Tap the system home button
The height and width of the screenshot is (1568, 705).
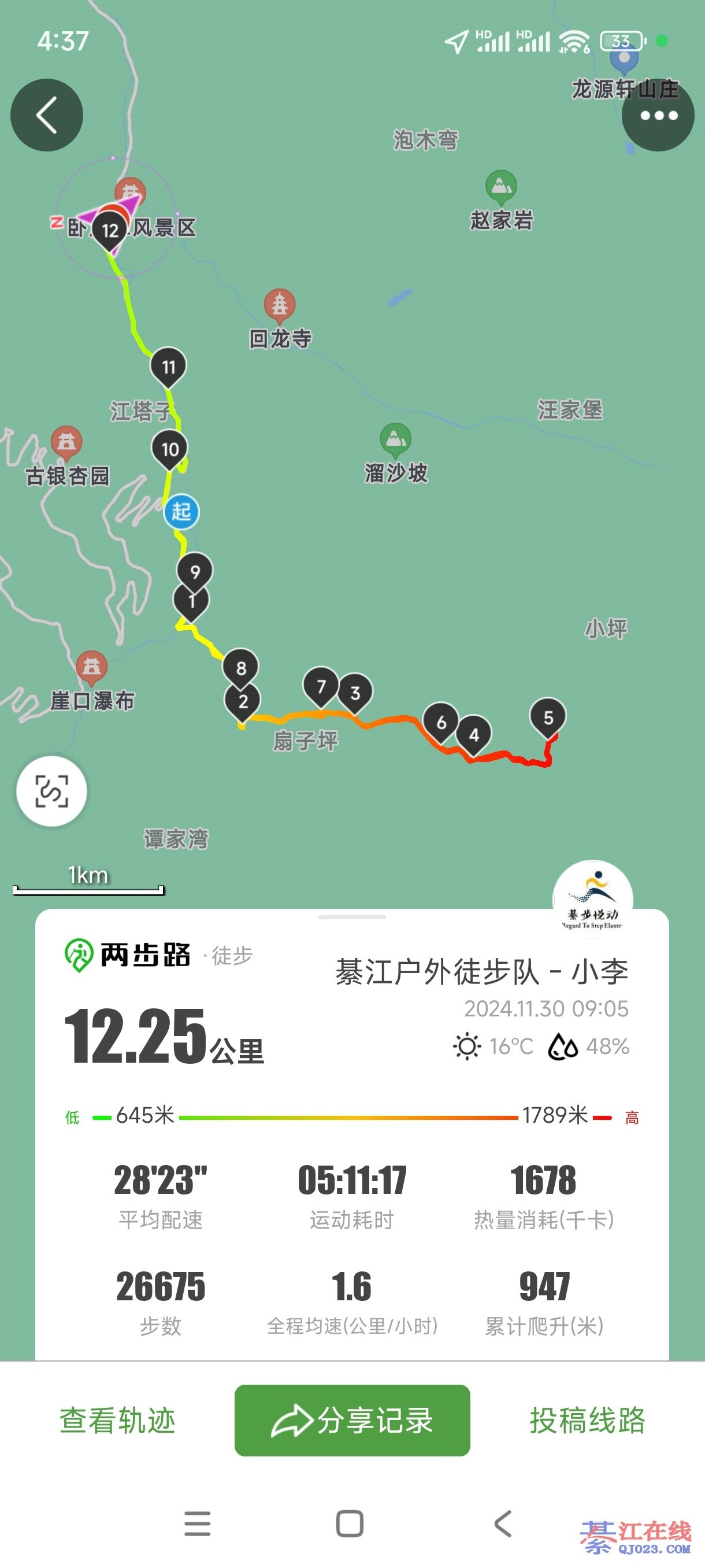pyautogui.click(x=350, y=1523)
